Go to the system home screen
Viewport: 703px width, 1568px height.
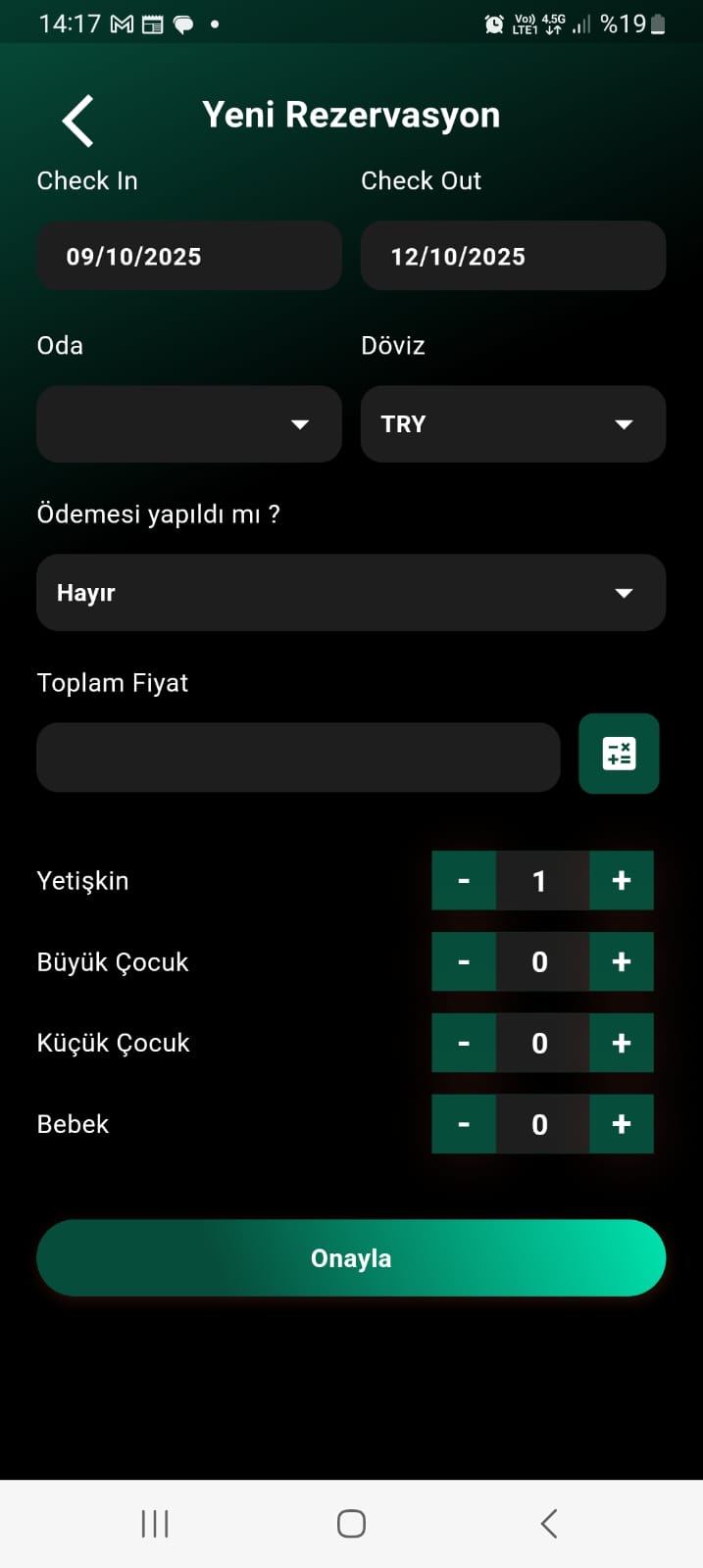(351, 1524)
